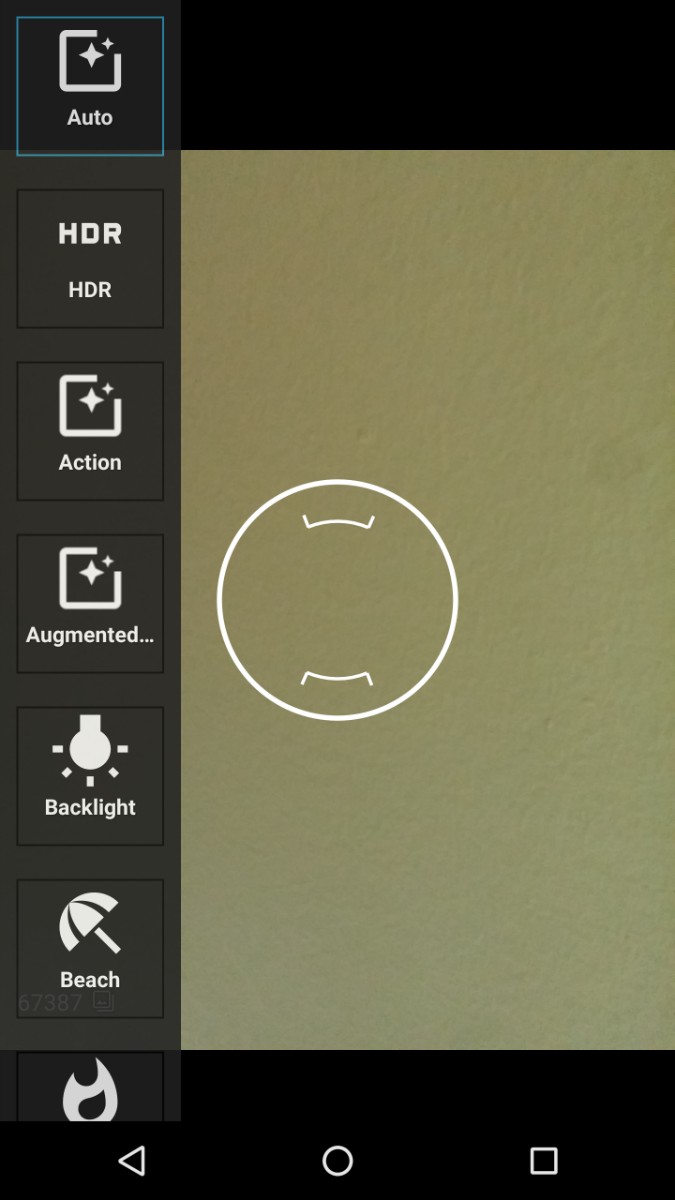Pick the Backlight scene mode

click(x=90, y=776)
